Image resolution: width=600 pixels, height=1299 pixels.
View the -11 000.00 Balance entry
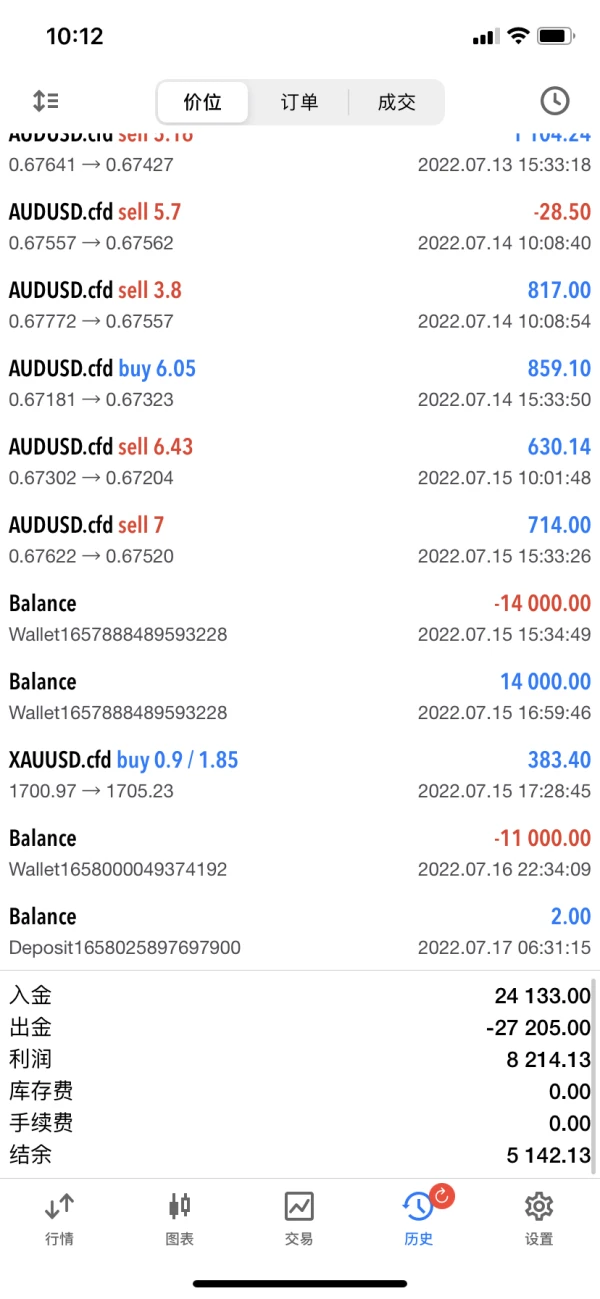(x=300, y=852)
